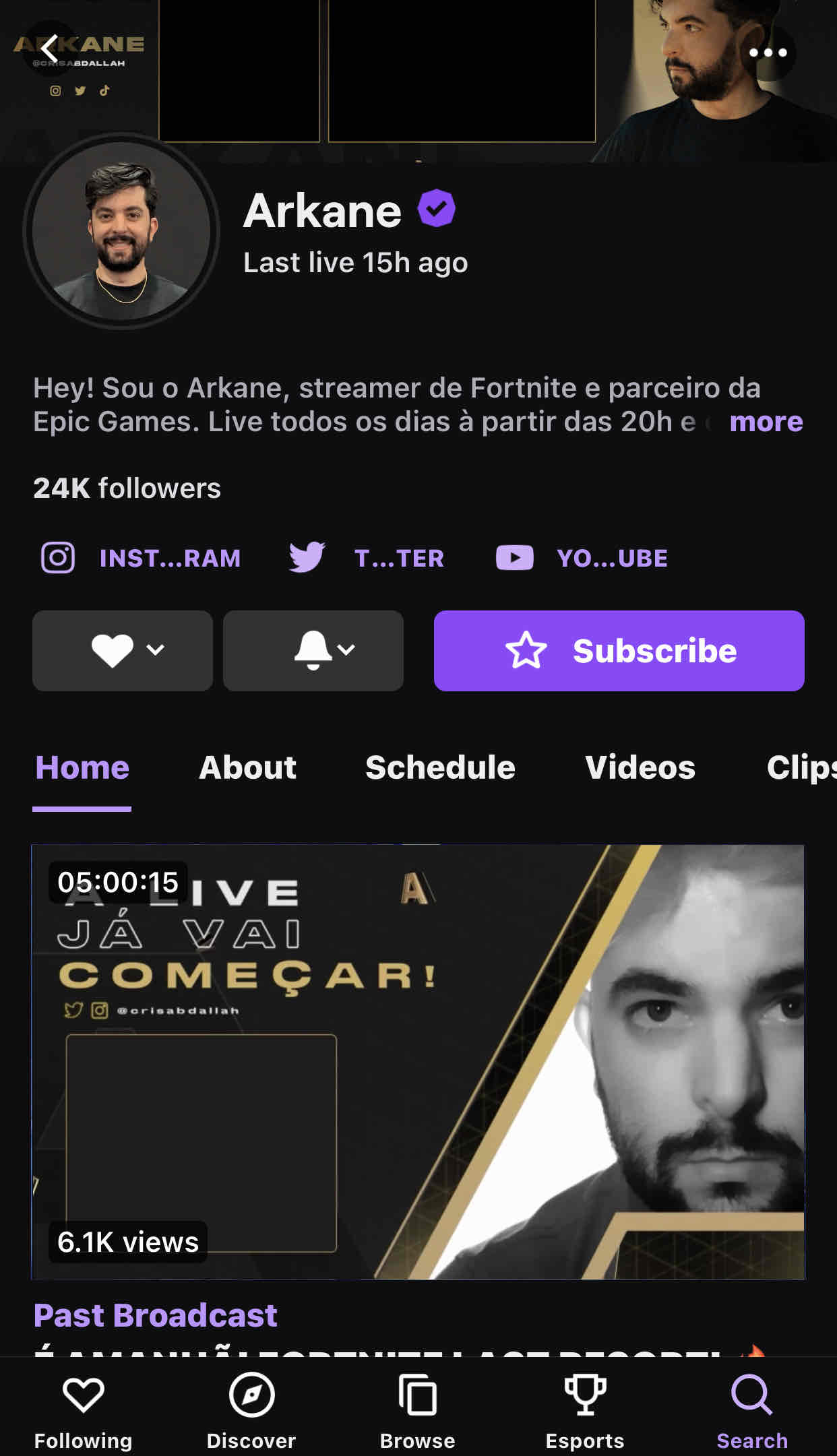Open the notification bell dropdown
This screenshot has width=837, height=1456.
pos(313,650)
